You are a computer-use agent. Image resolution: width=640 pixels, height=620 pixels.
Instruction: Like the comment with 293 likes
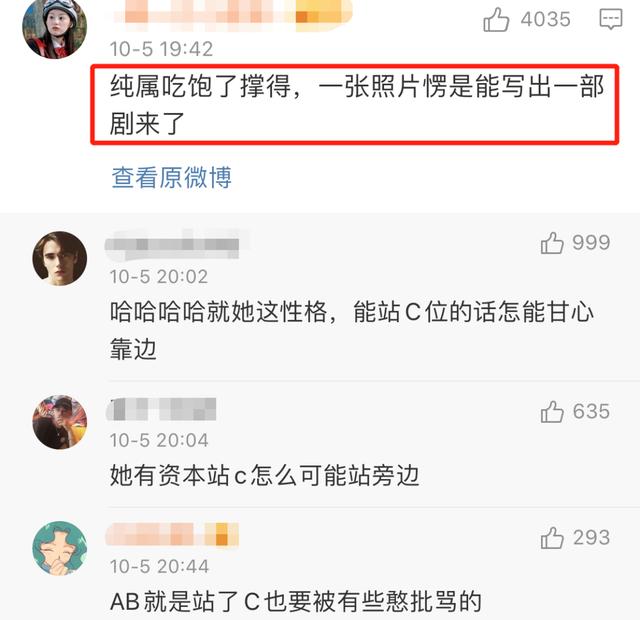coord(552,538)
